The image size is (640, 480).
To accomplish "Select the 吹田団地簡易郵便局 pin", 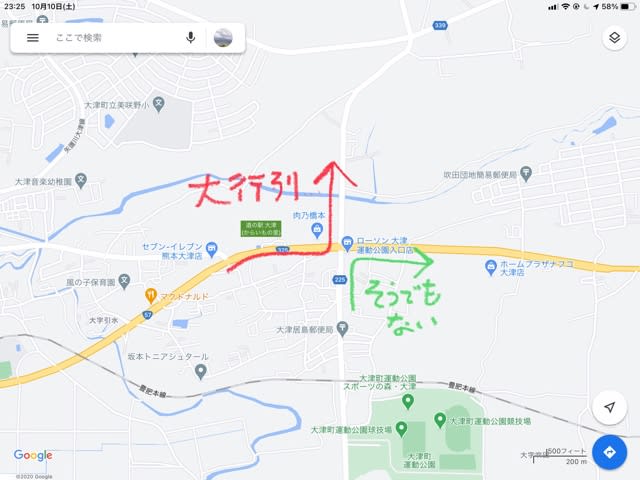I will [x=525, y=174].
